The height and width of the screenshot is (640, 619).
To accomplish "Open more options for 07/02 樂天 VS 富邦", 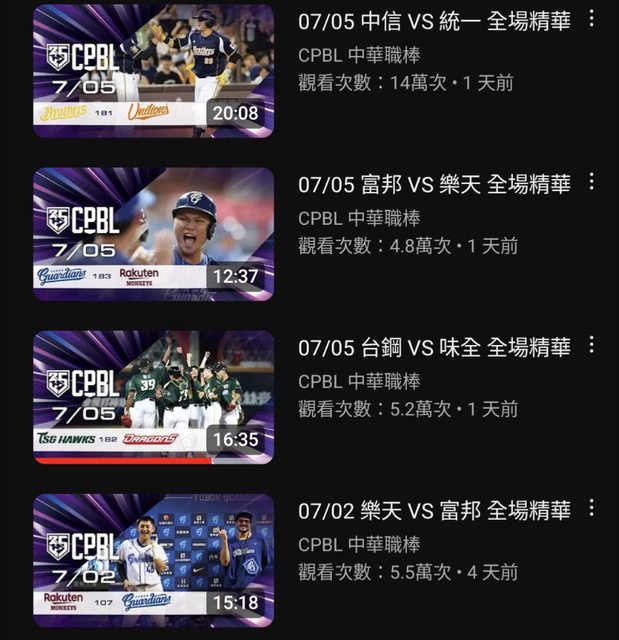I will [x=591, y=509].
